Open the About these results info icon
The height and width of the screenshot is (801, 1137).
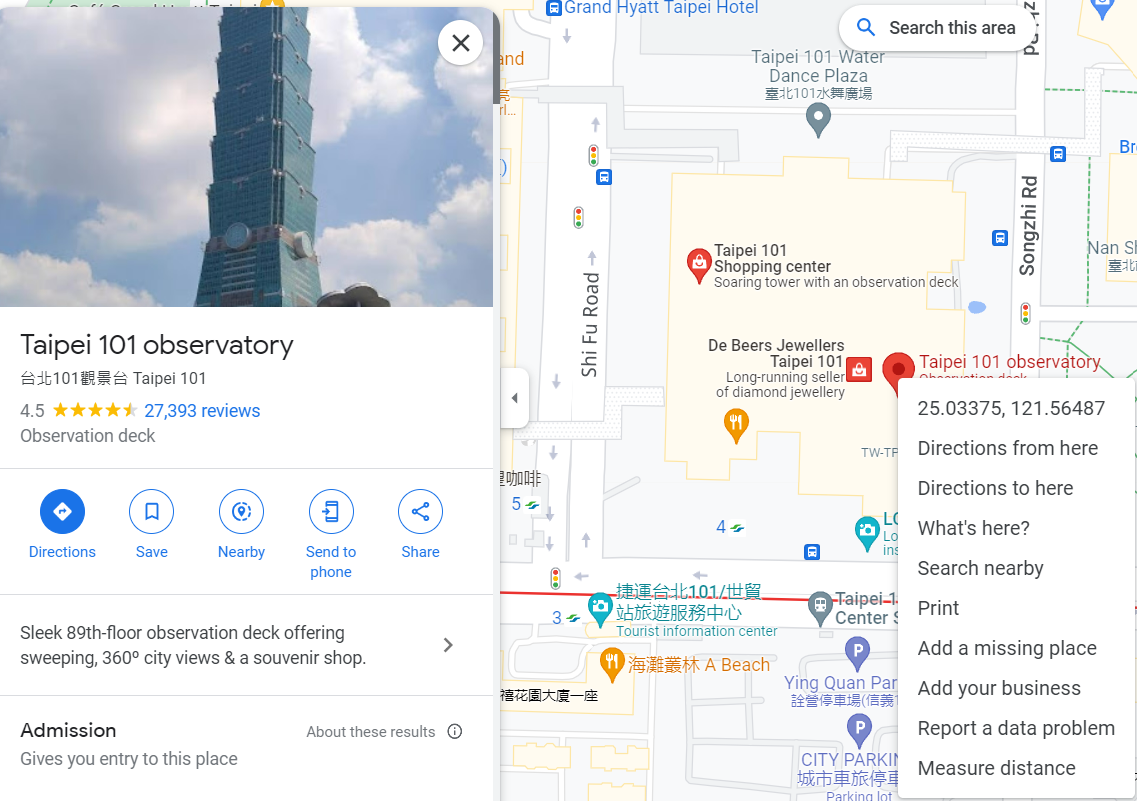coord(455,732)
